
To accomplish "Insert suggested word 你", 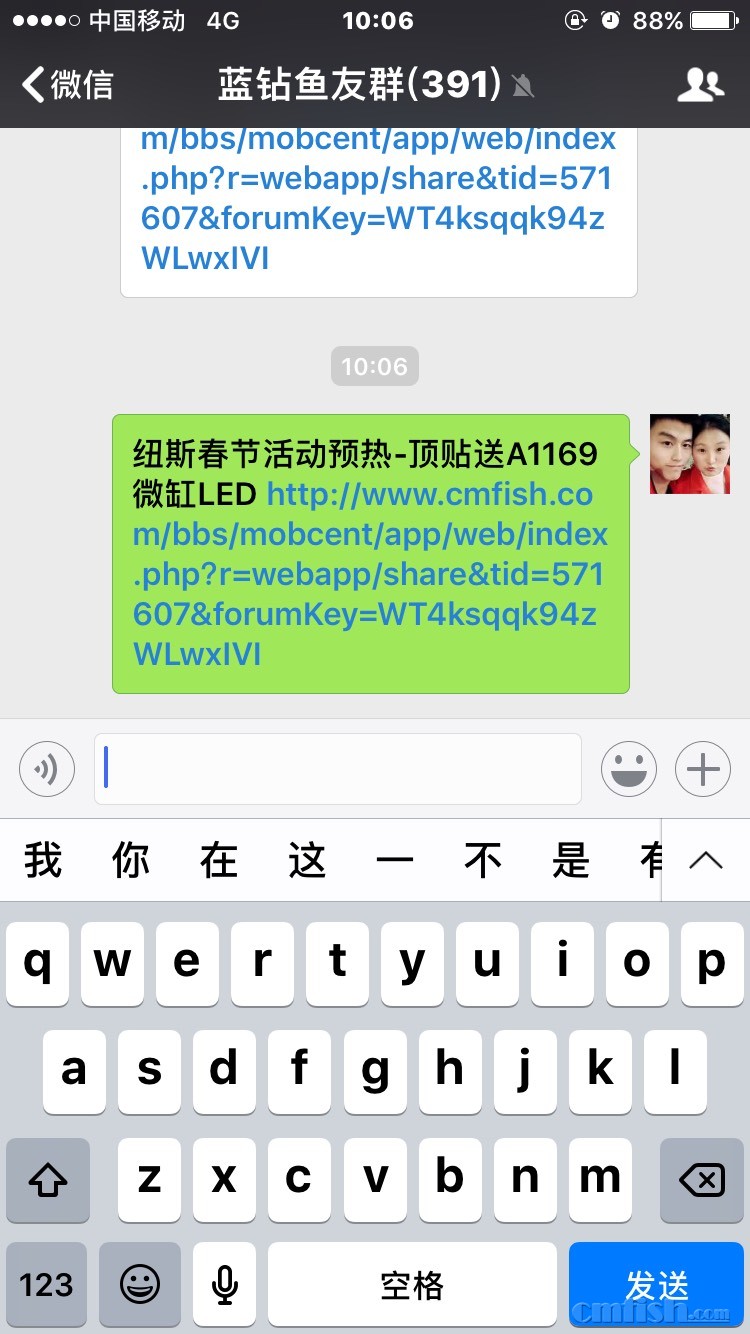I will [131, 860].
